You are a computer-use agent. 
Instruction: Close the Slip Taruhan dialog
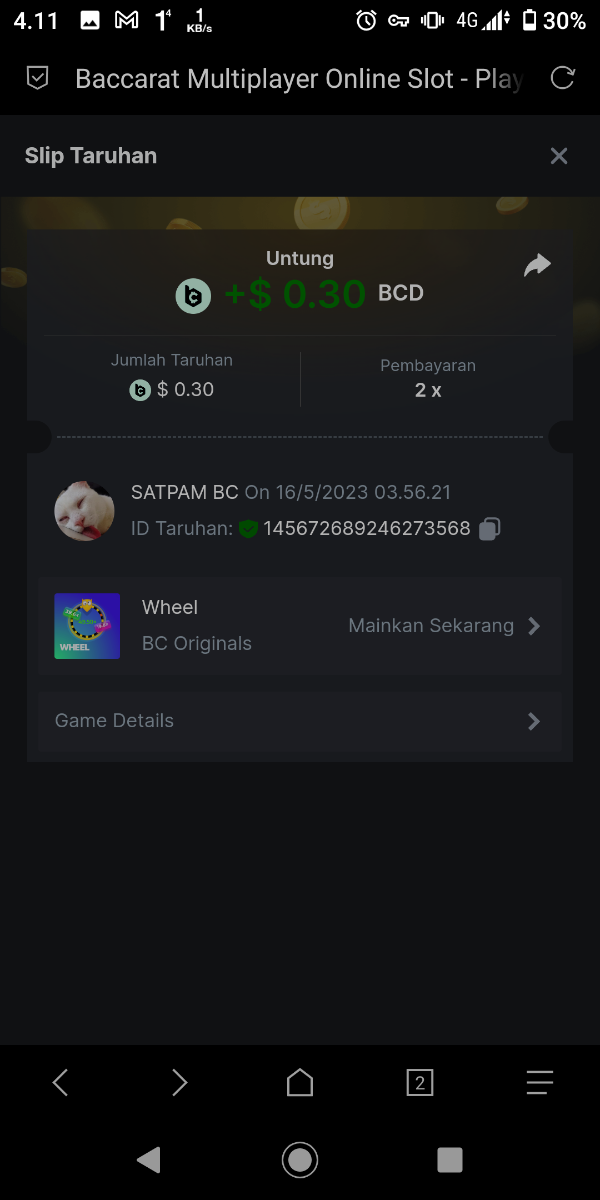[x=559, y=156]
